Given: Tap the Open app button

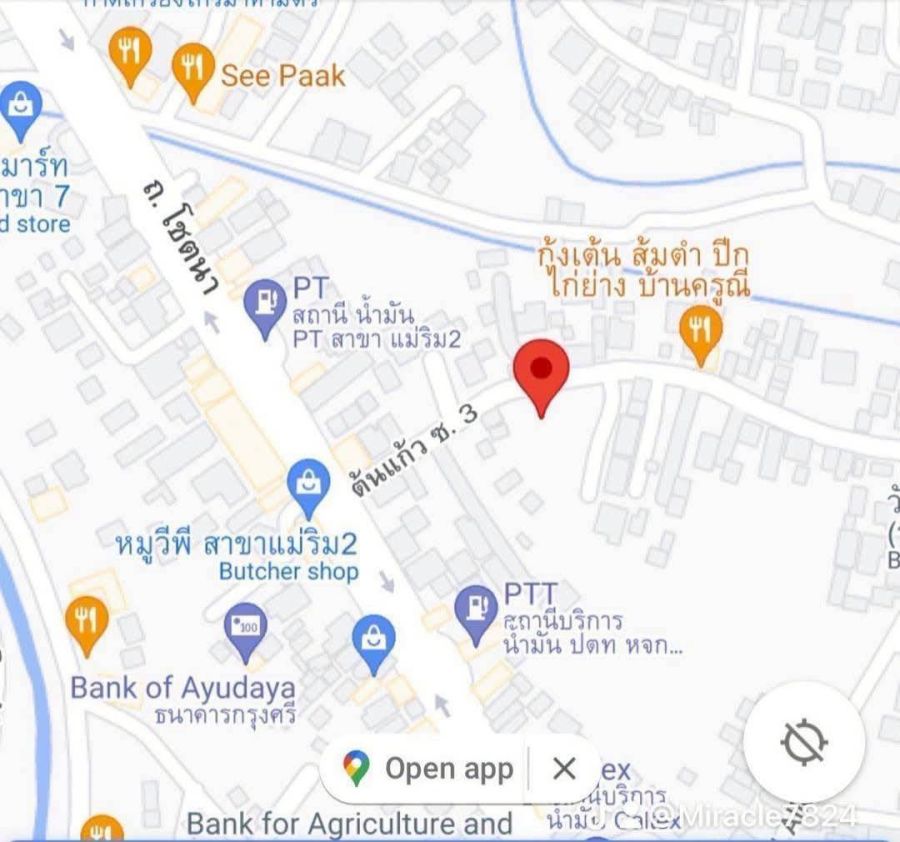Looking at the screenshot, I should 430,769.
